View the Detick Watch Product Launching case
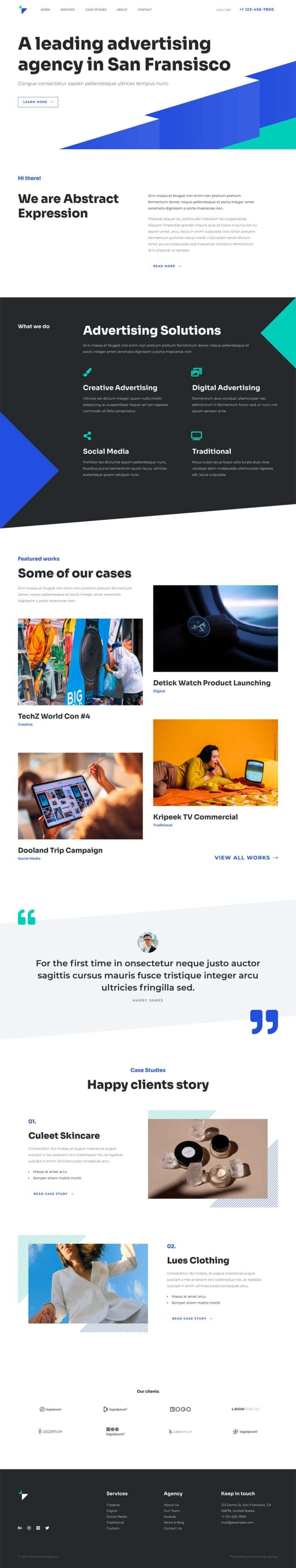Screen dimensions: 296x1568 click(211, 682)
